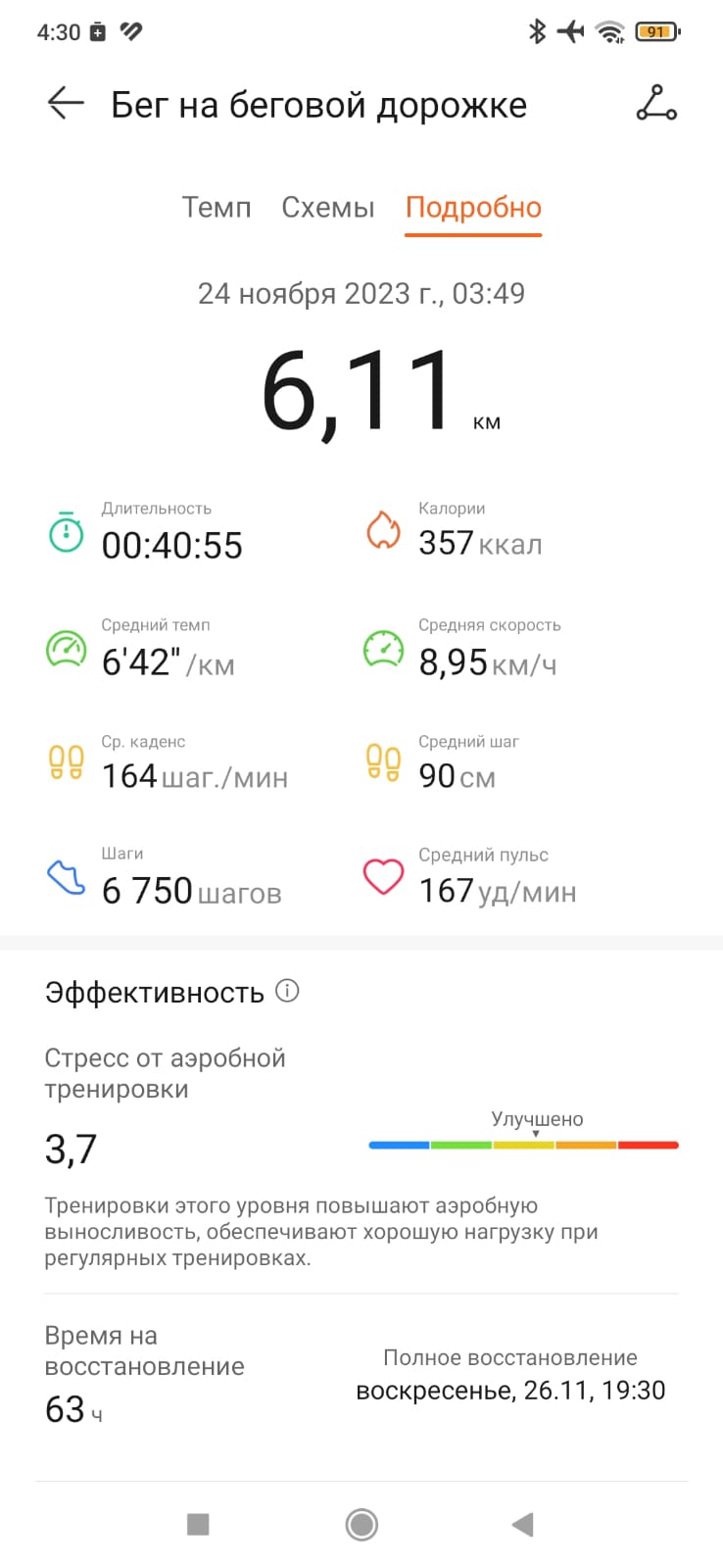
Task: Switch to the Темп tab
Action: coord(217,207)
